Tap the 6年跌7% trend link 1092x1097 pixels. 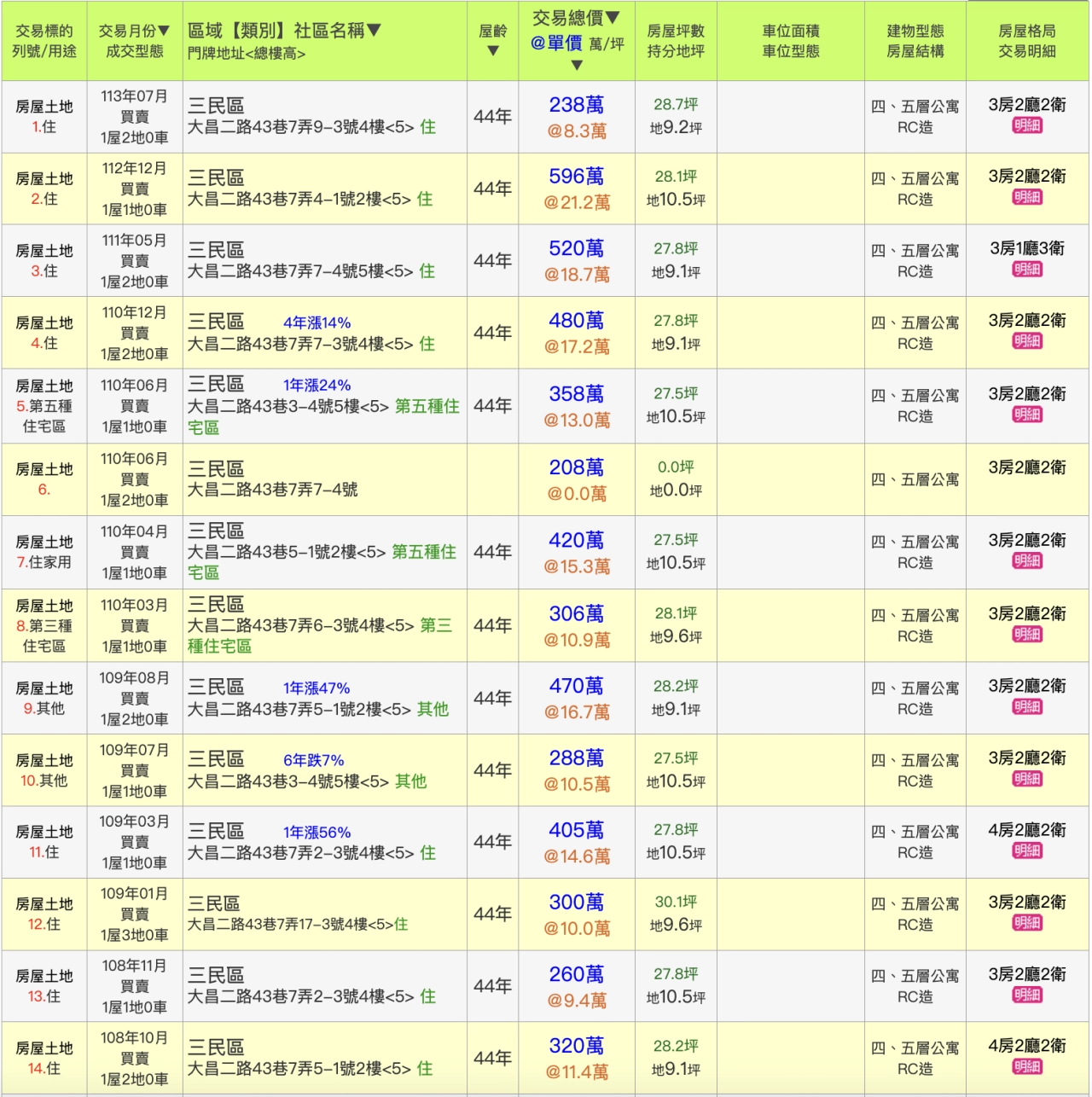tap(313, 760)
